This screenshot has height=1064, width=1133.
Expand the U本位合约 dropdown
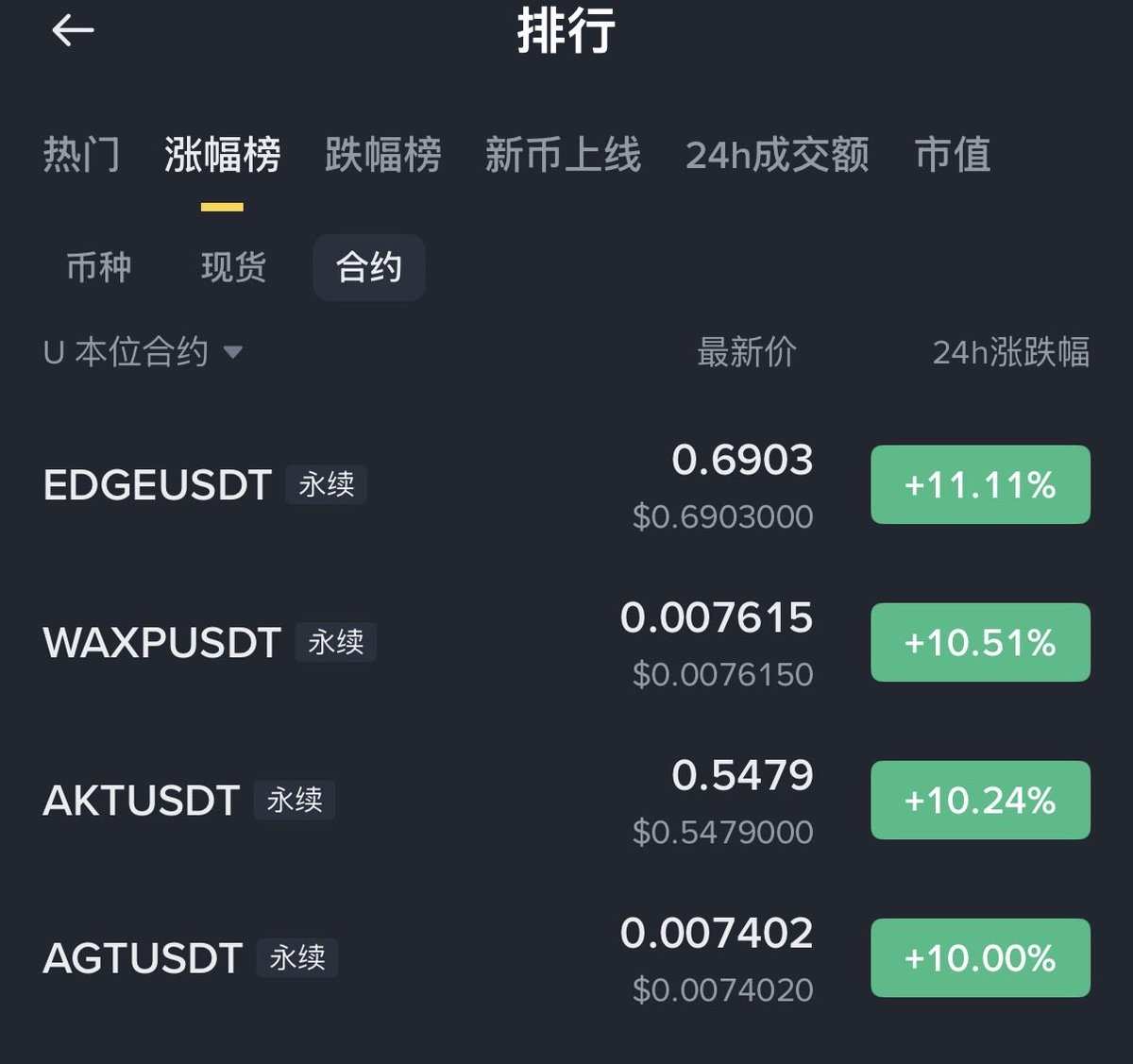142,352
